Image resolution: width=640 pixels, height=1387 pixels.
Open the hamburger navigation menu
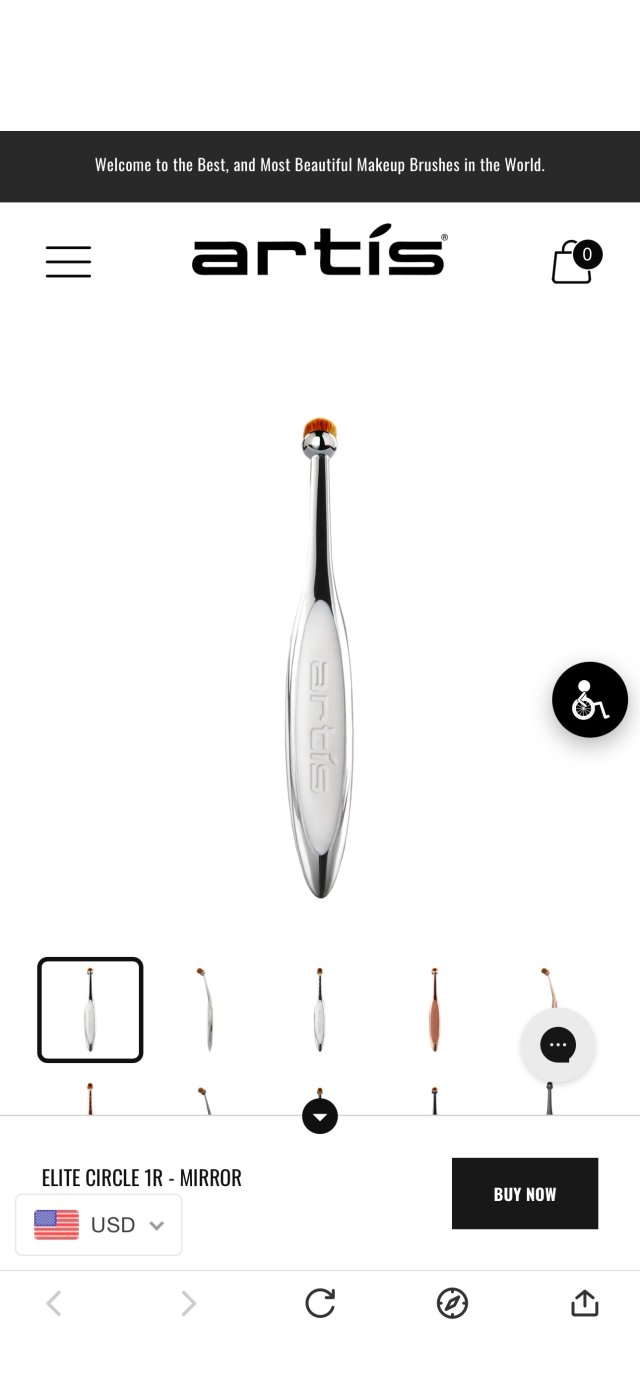point(68,261)
